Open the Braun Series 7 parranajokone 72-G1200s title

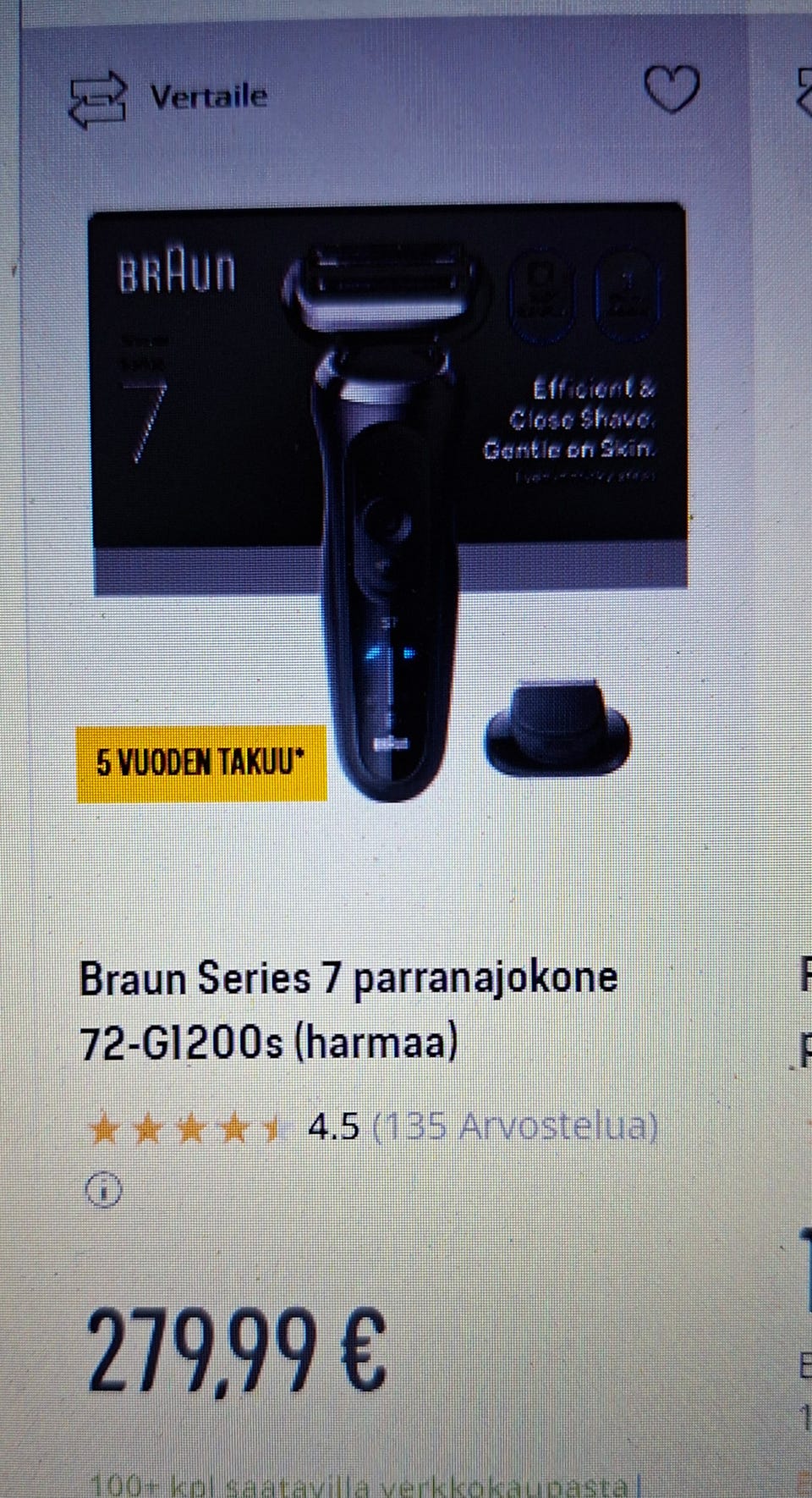coord(348,1010)
